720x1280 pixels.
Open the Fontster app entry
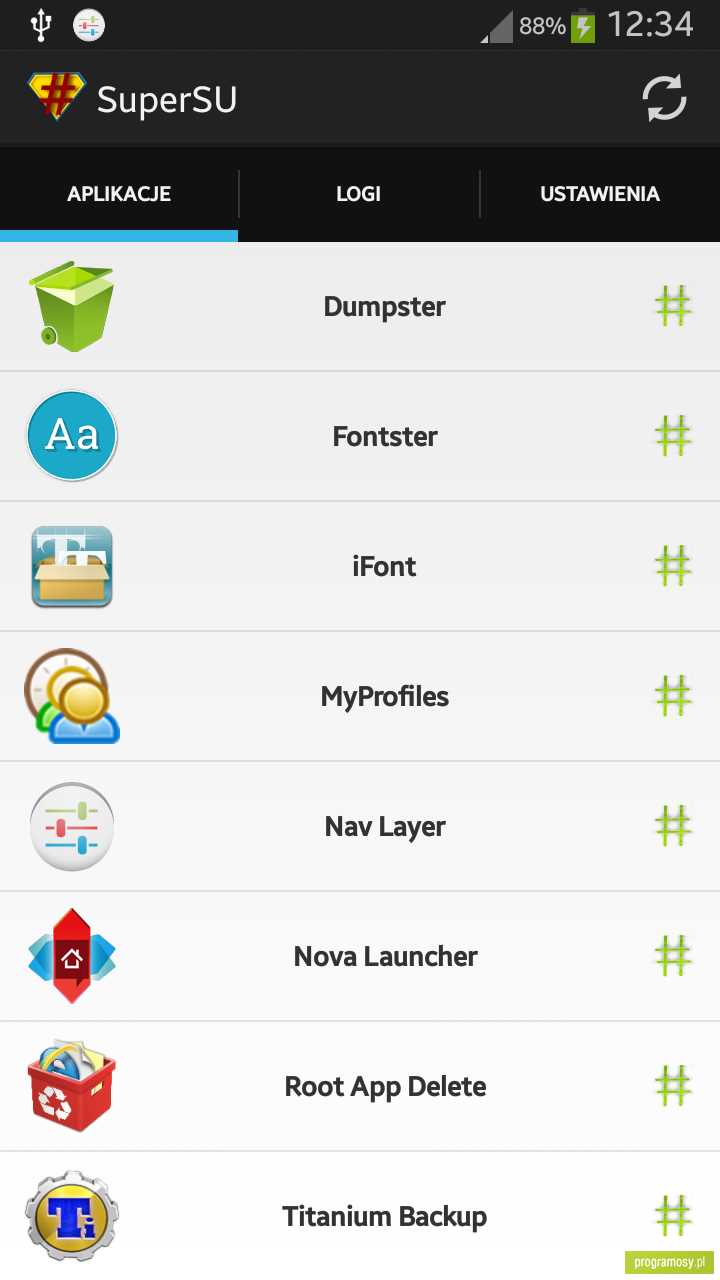tap(385, 437)
